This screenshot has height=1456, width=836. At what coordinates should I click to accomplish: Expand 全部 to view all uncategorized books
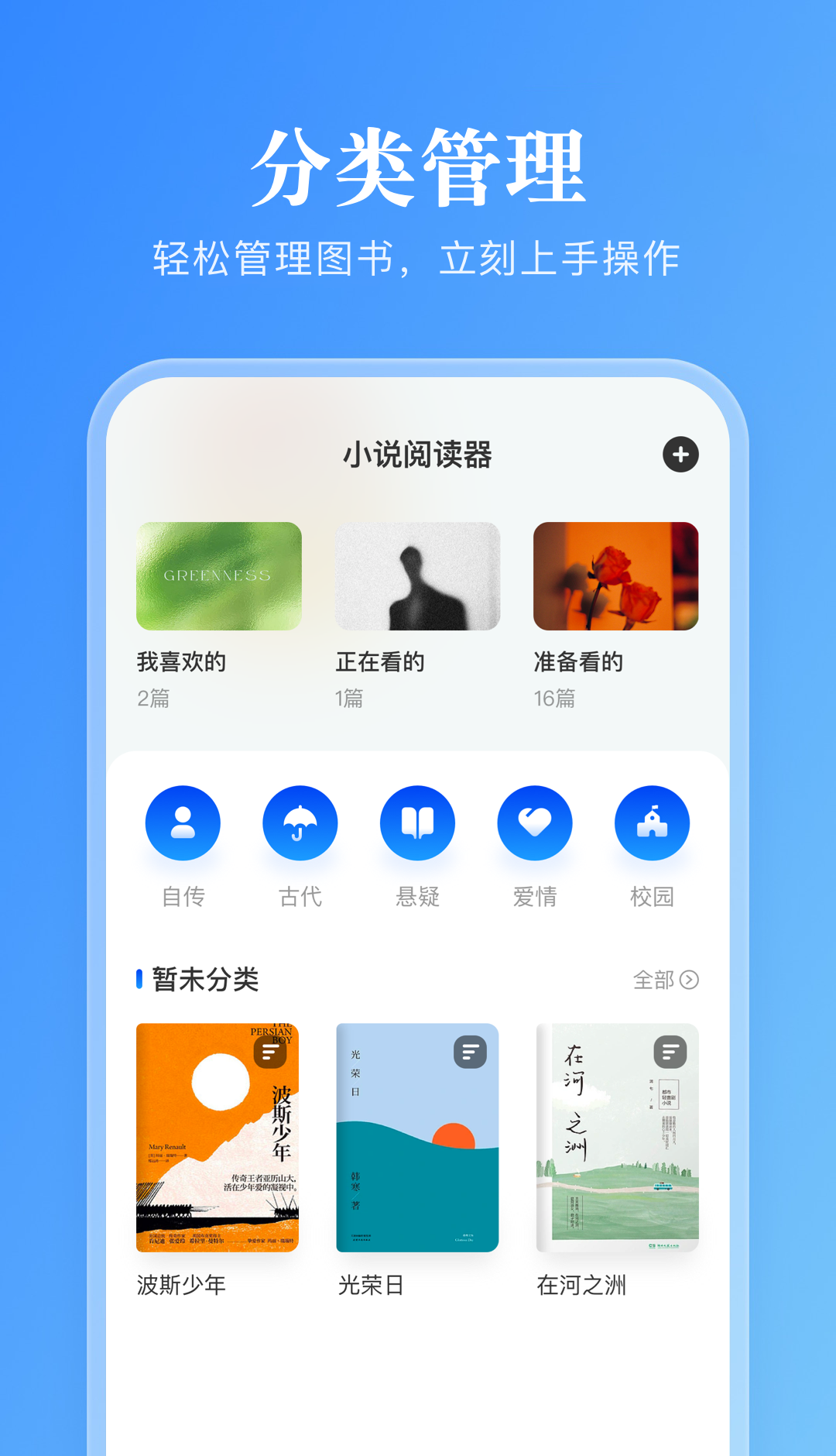pos(652,980)
